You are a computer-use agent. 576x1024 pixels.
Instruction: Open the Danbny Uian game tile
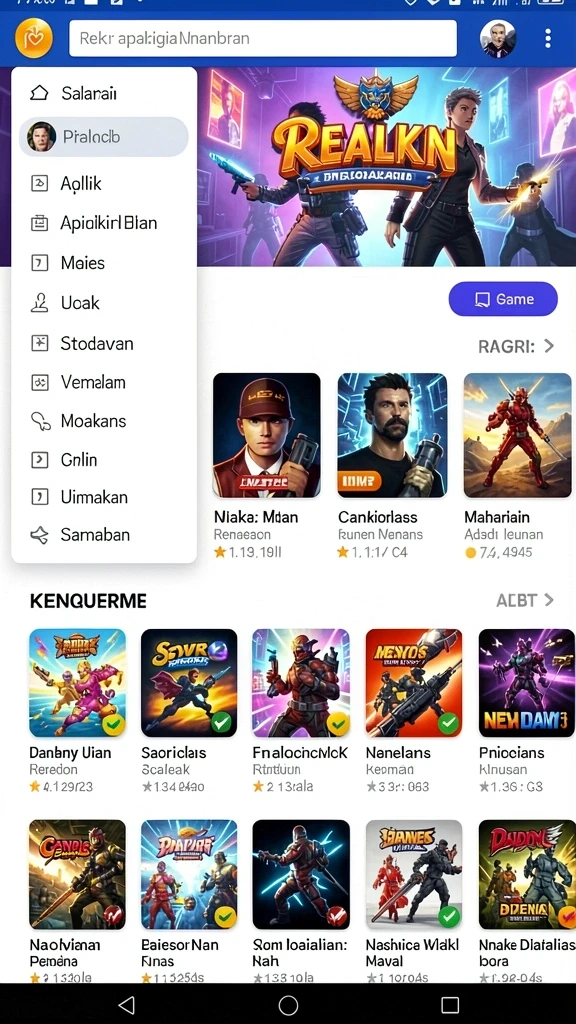click(x=77, y=711)
